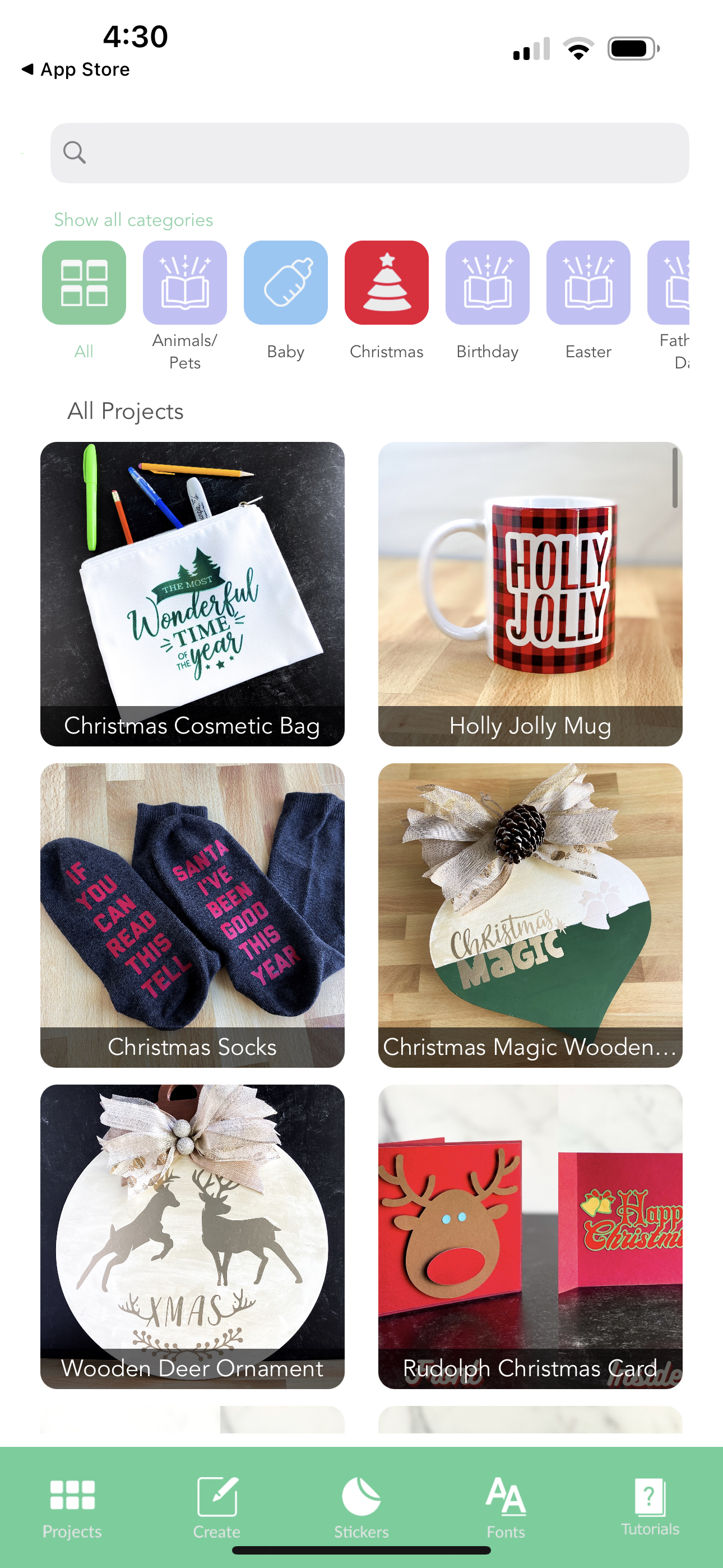Viewport: 723px width, 1568px height.
Task: Open Show all categories link
Action: click(x=133, y=220)
